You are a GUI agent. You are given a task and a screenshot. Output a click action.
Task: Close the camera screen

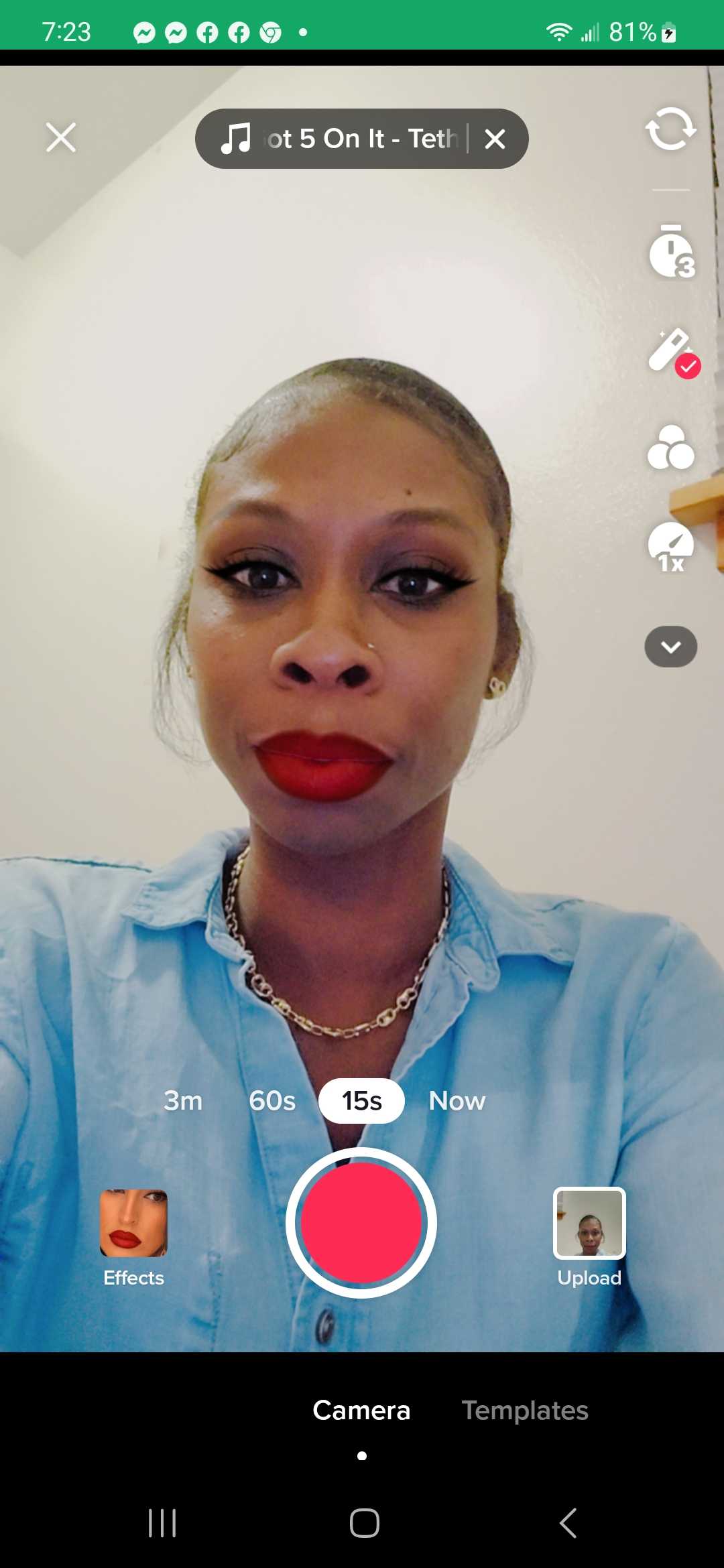(61, 137)
